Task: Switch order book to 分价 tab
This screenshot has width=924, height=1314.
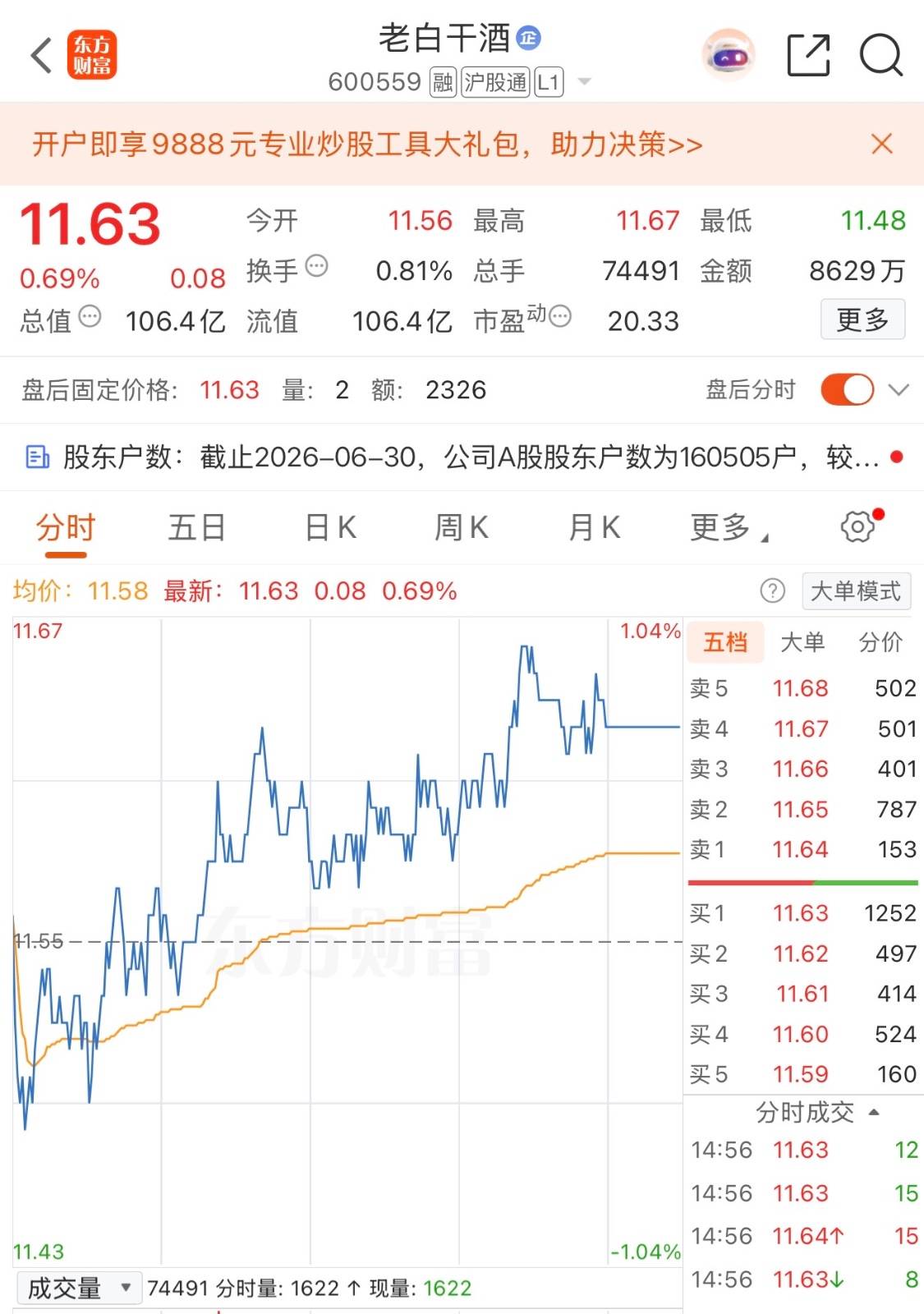Action: point(880,642)
